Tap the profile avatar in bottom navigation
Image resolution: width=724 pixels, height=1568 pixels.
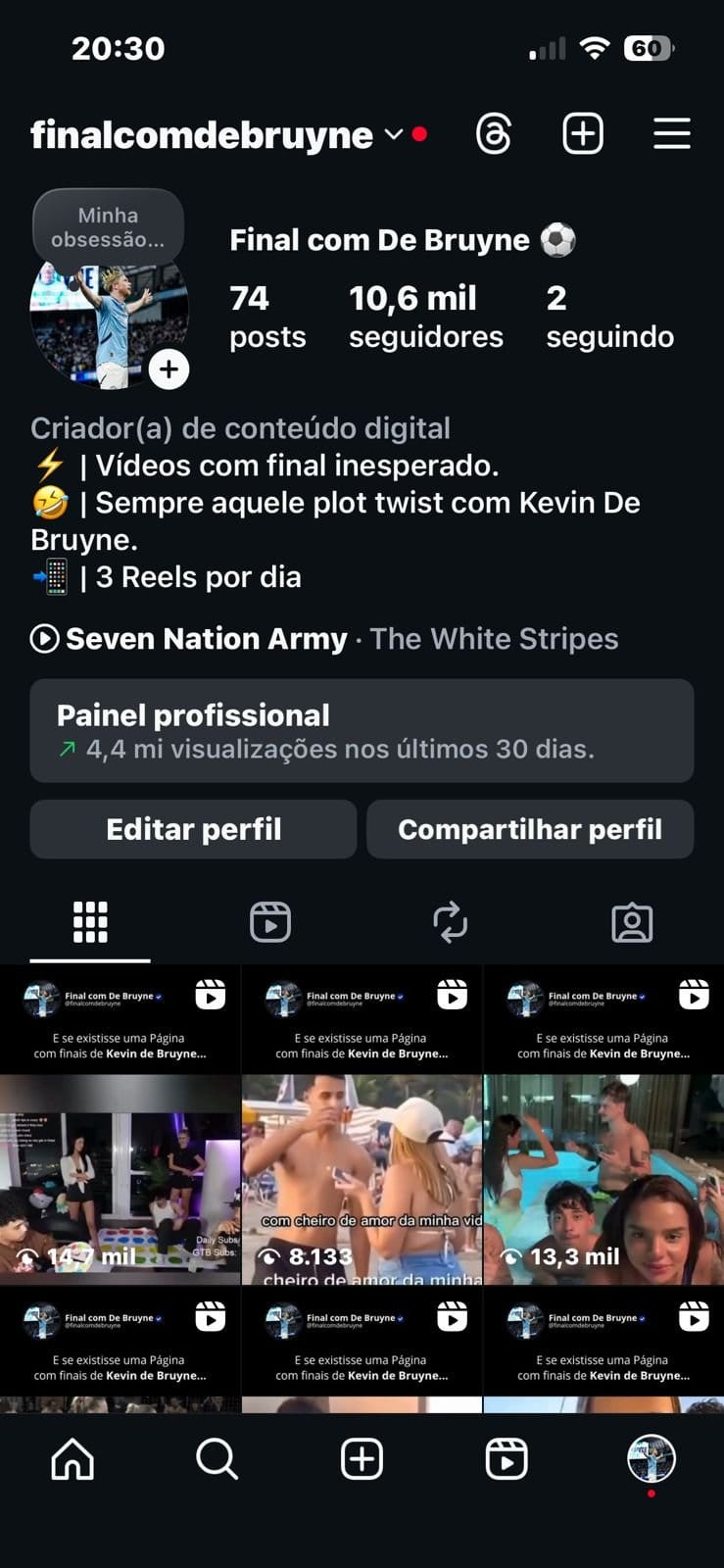tap(650, 1458)
